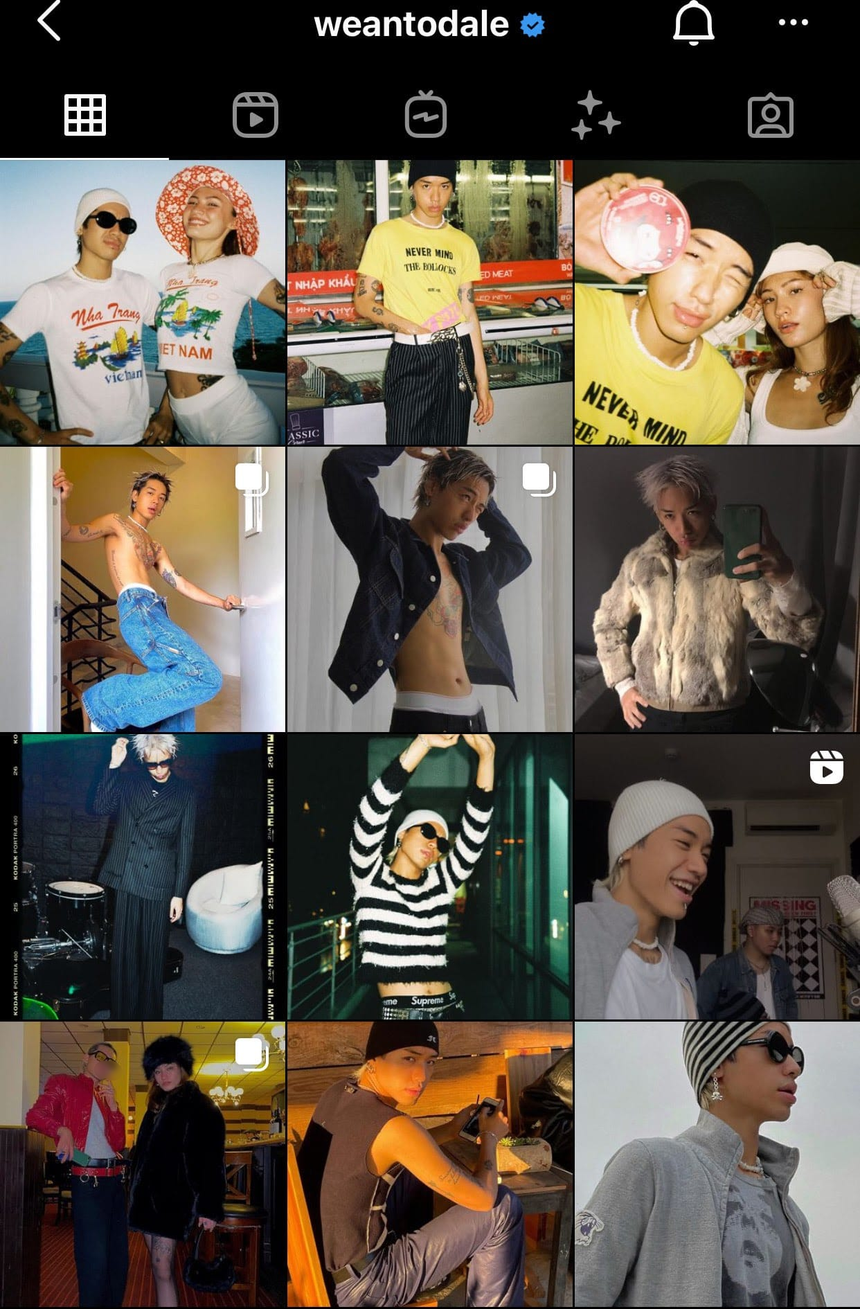Switch to the IGTV videos tab
The height and width of the screenshot is (1309, 860).
click(x=425, y=116)
